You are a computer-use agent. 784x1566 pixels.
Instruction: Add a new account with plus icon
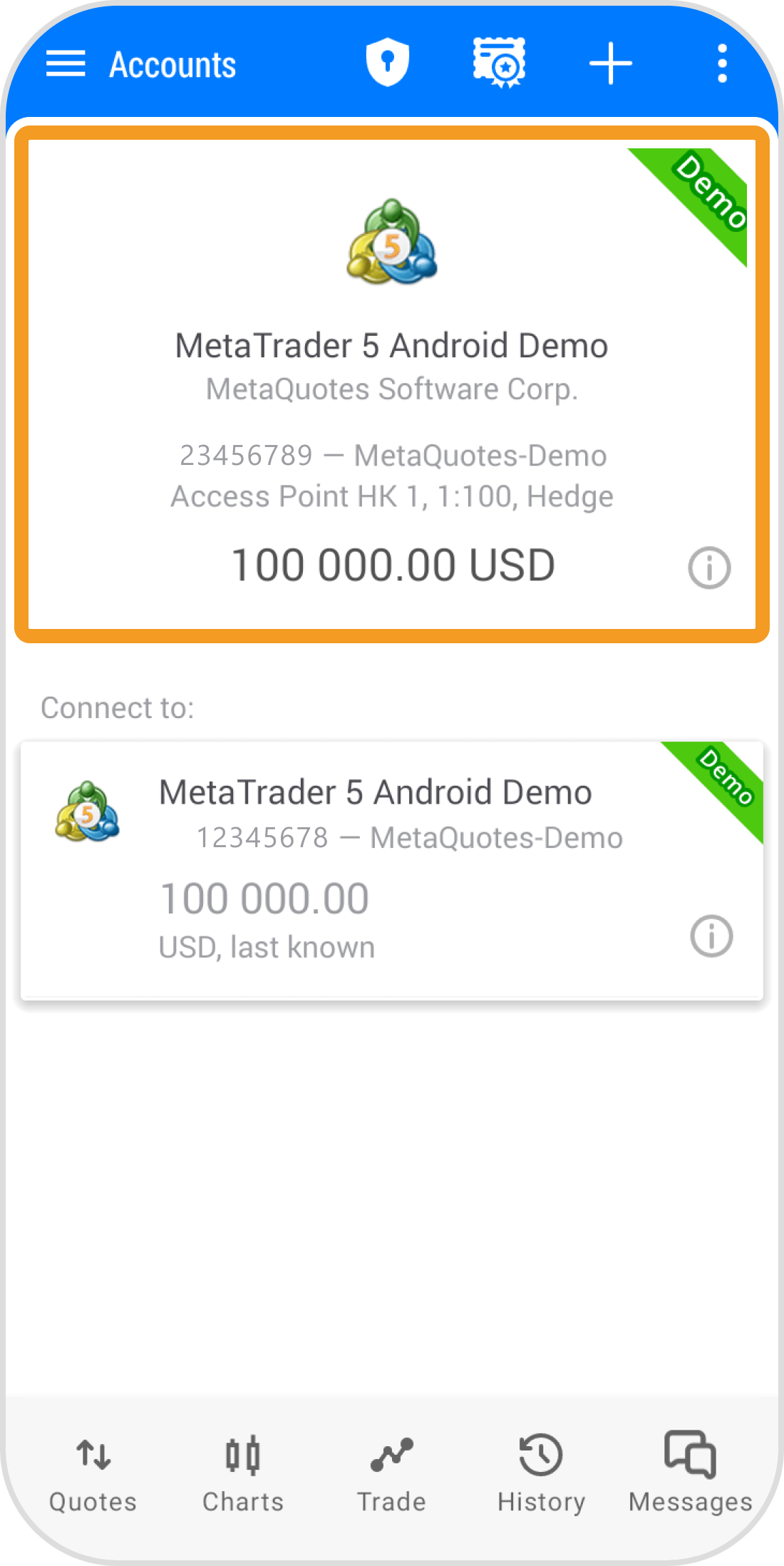pyautogui.click(x=611, y=63)
